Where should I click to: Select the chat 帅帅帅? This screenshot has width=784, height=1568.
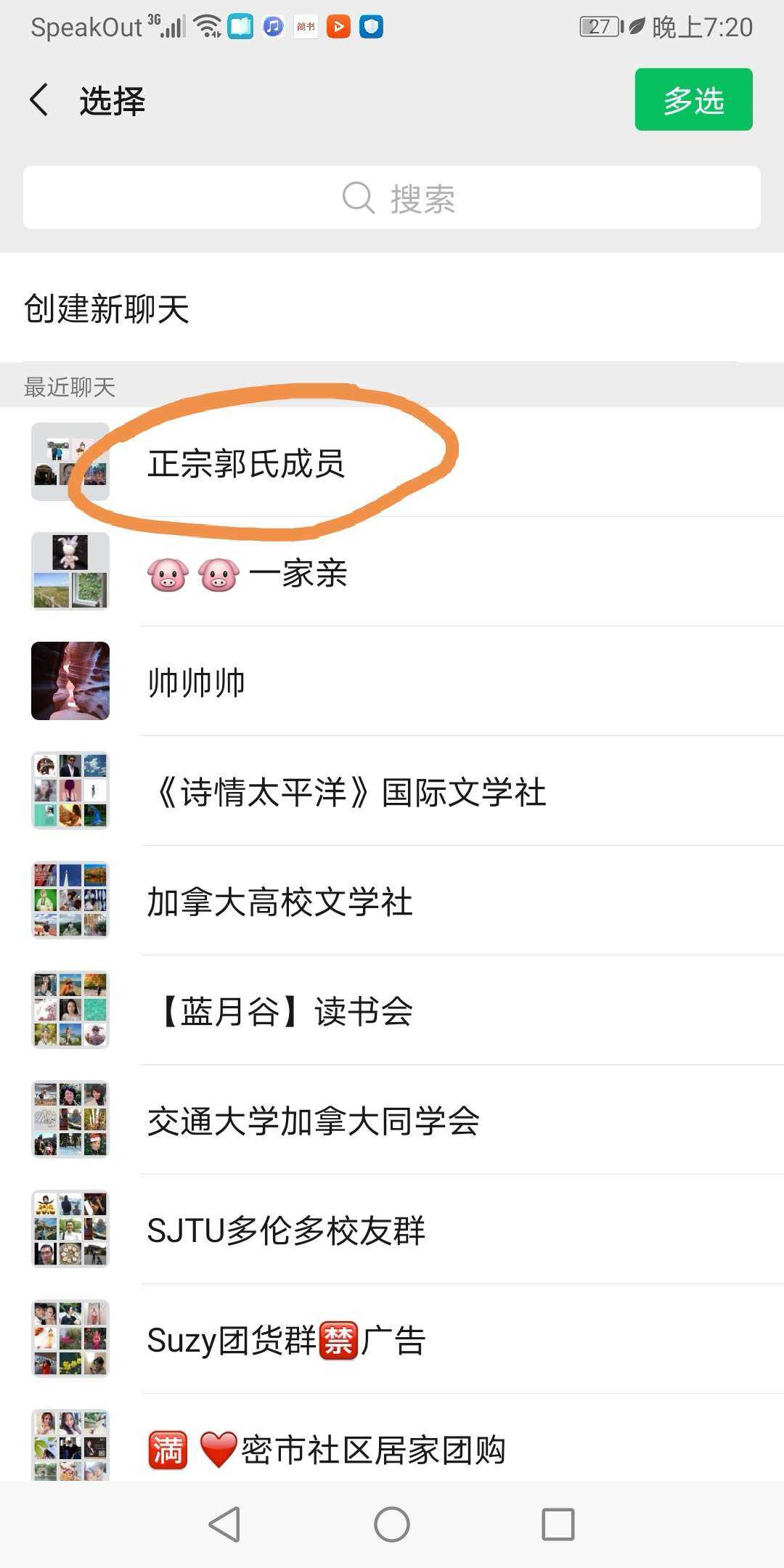tap(196, 682)
